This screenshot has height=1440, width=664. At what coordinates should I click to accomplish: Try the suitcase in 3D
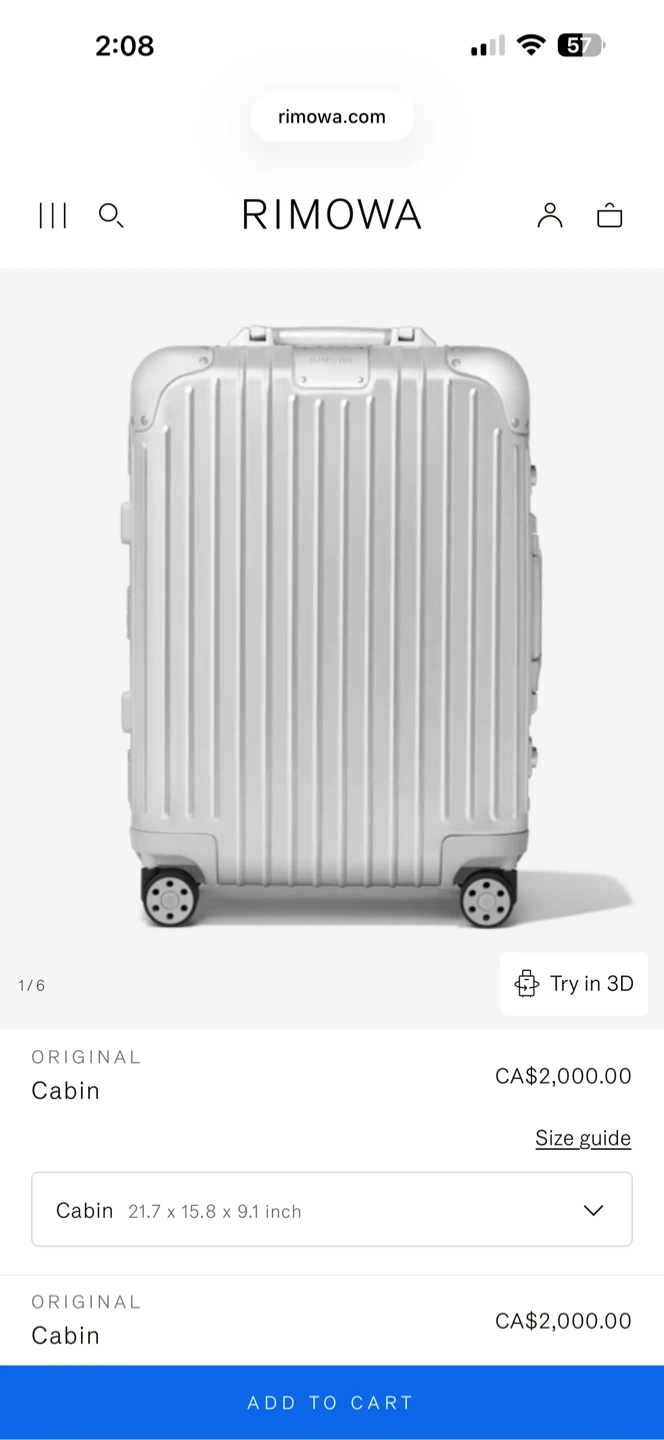574,984
